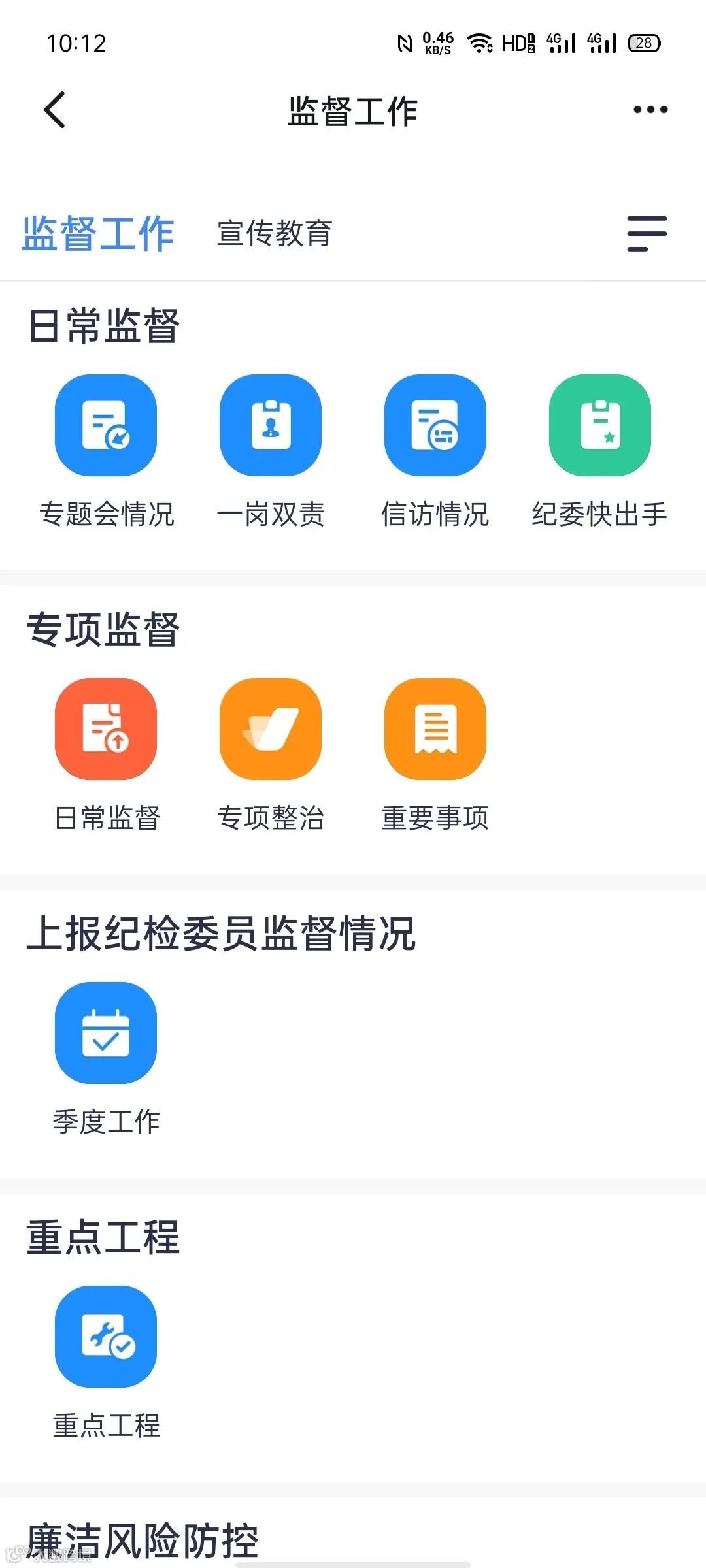The image size is (706, 1568).
Task: Open 日常监督 under 专项监督
Action: [x=106, y=729]
